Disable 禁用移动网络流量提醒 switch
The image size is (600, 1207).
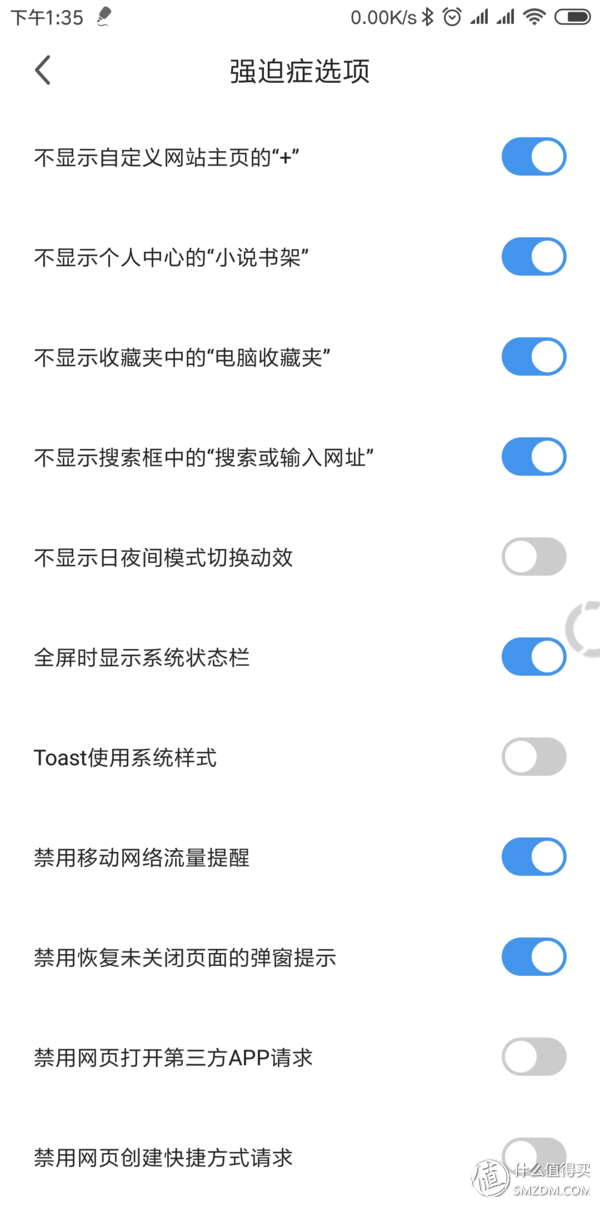pyautogui.click(x=534, y=857)
